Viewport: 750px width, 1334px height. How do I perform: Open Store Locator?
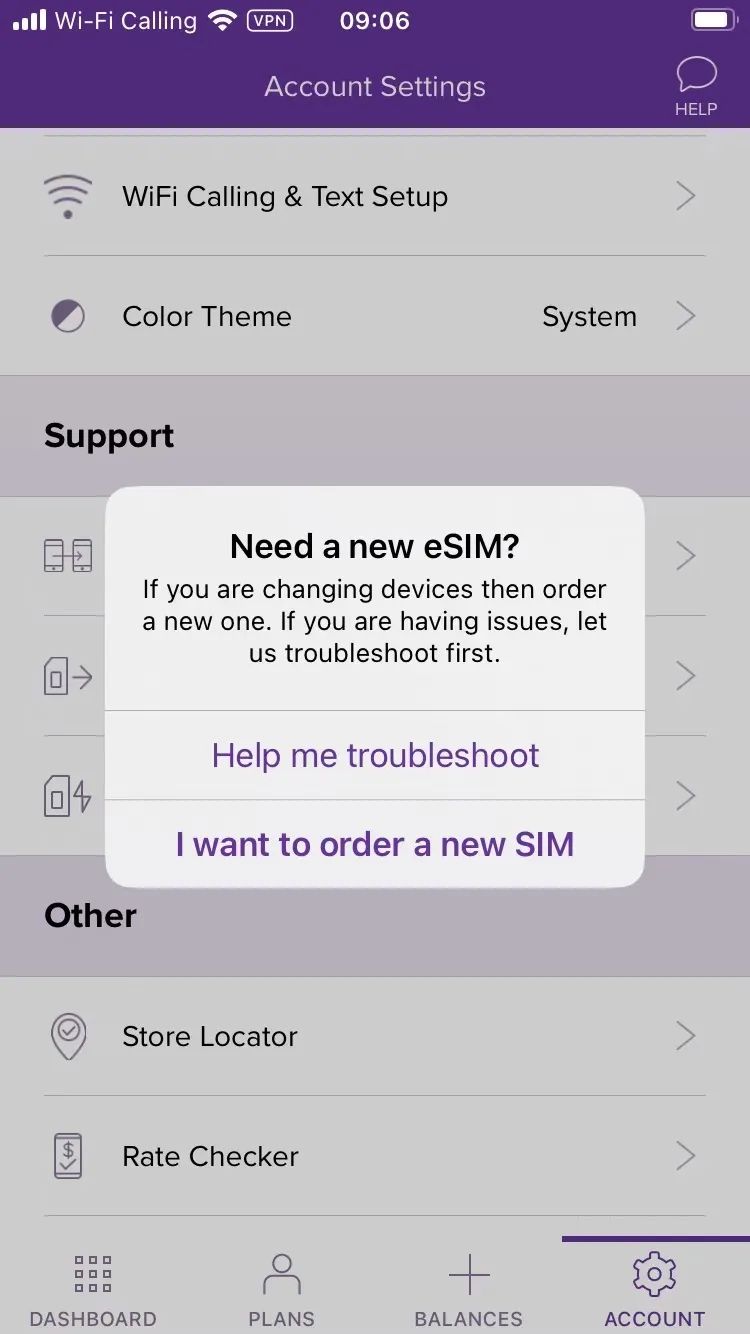pos(375,1036)
